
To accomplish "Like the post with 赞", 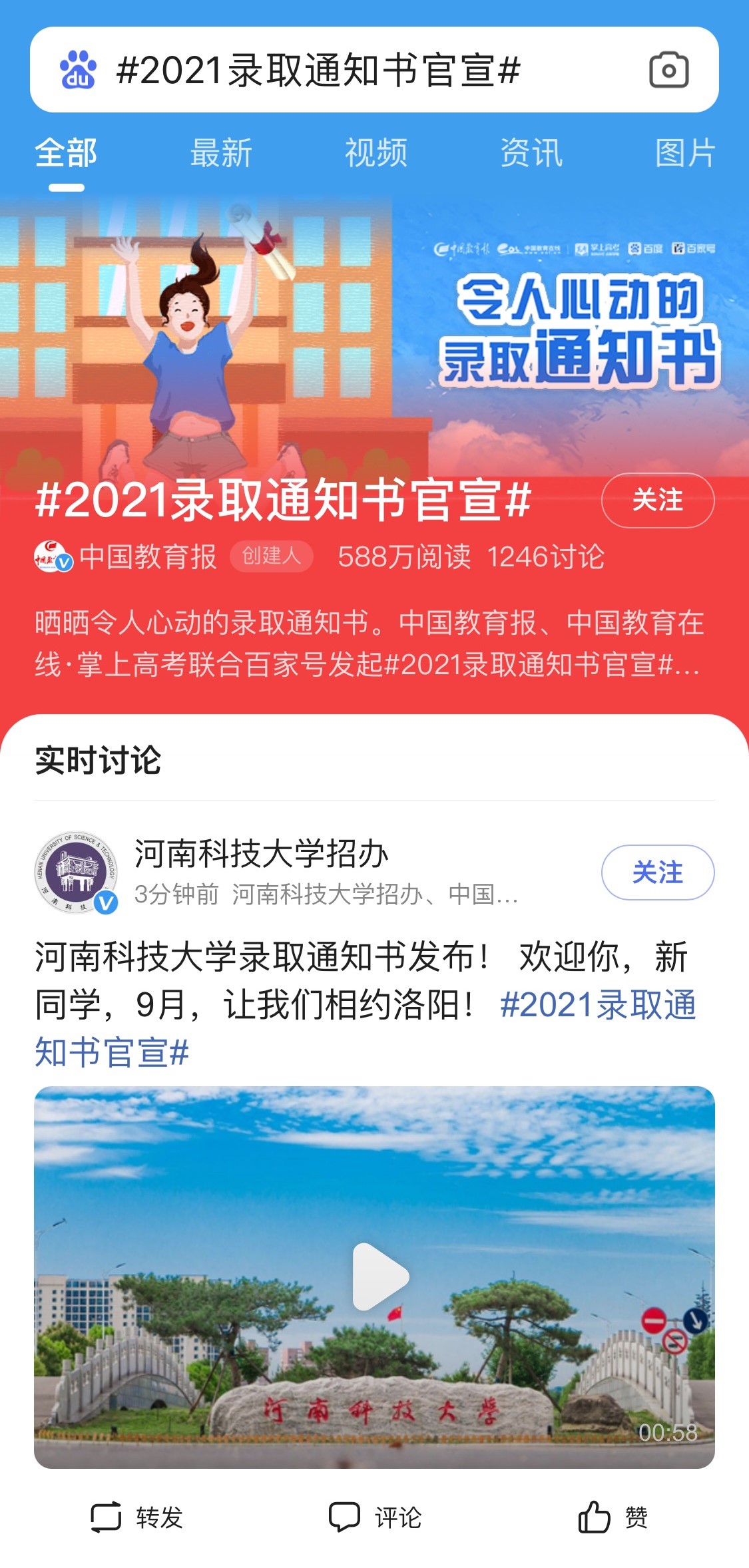I will pyautogui.click(x=613, y=1517).
